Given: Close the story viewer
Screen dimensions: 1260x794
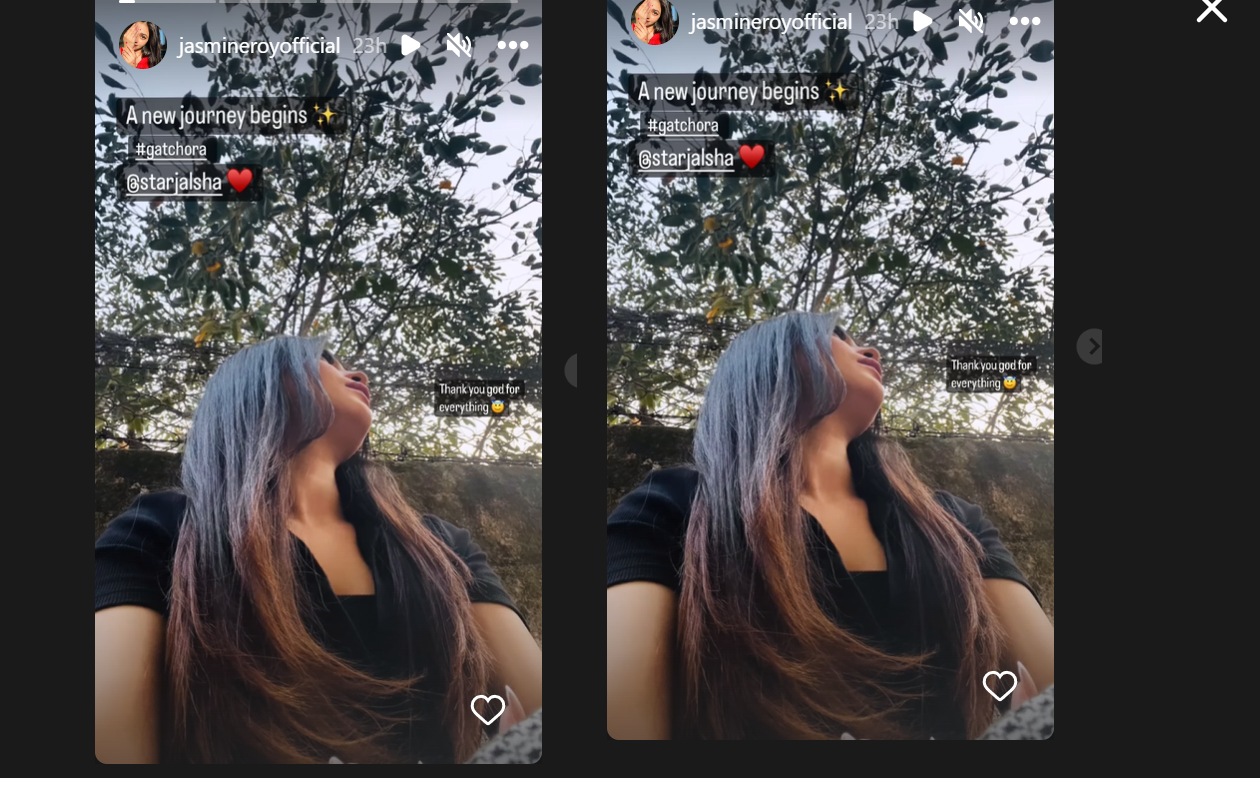Looking at the screenshot, I should [1211, 10].
